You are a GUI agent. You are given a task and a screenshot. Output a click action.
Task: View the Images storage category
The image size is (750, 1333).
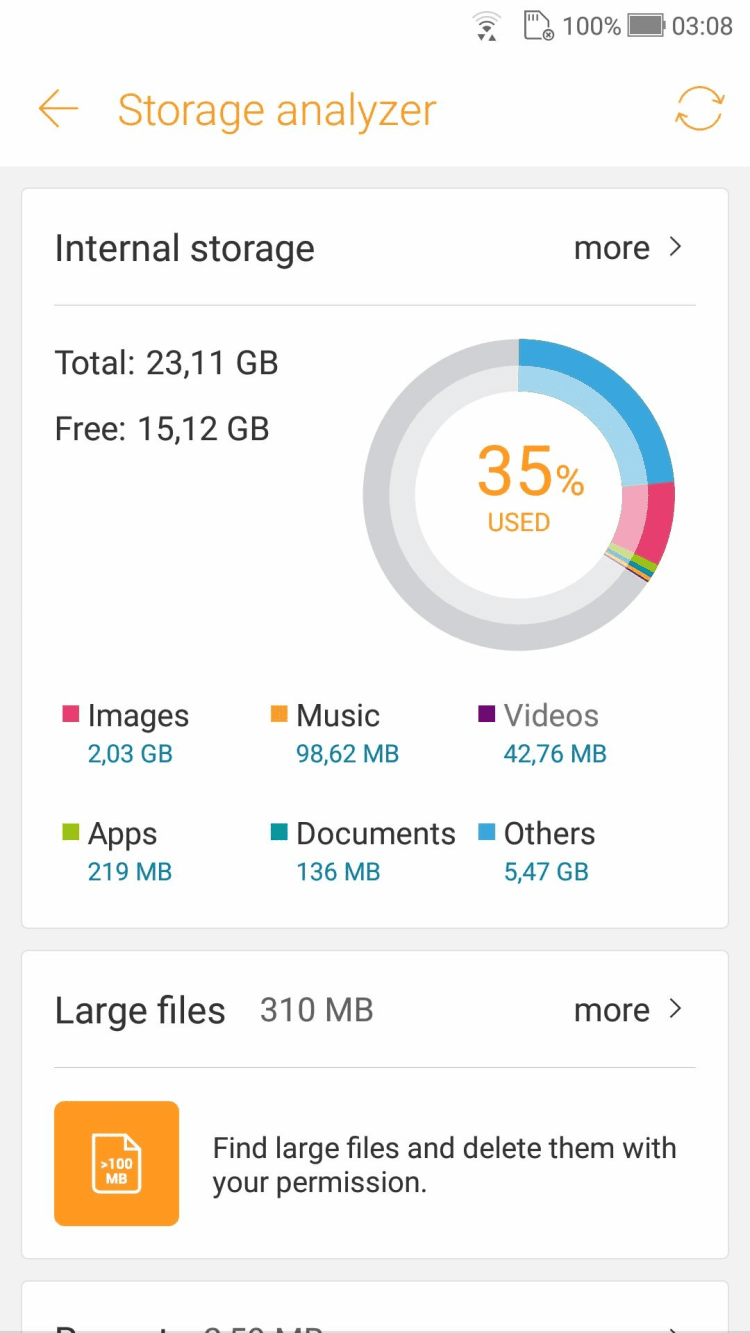(127, 733)
